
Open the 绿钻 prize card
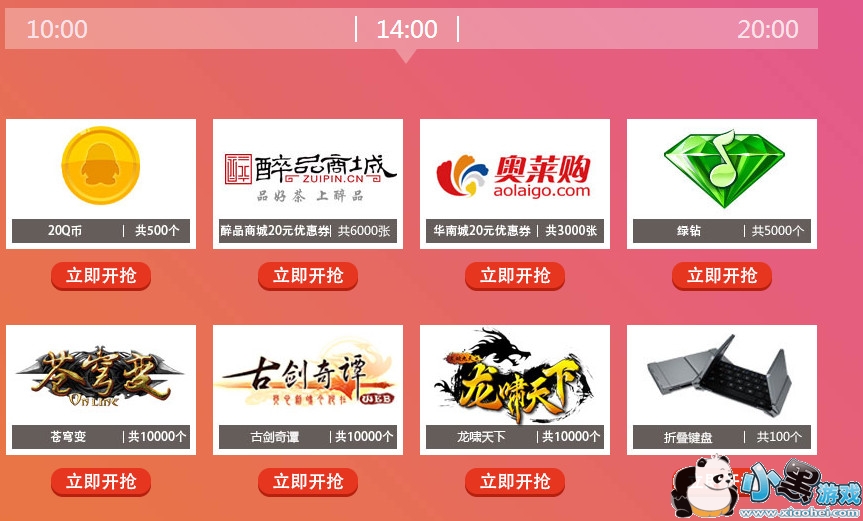722,184
